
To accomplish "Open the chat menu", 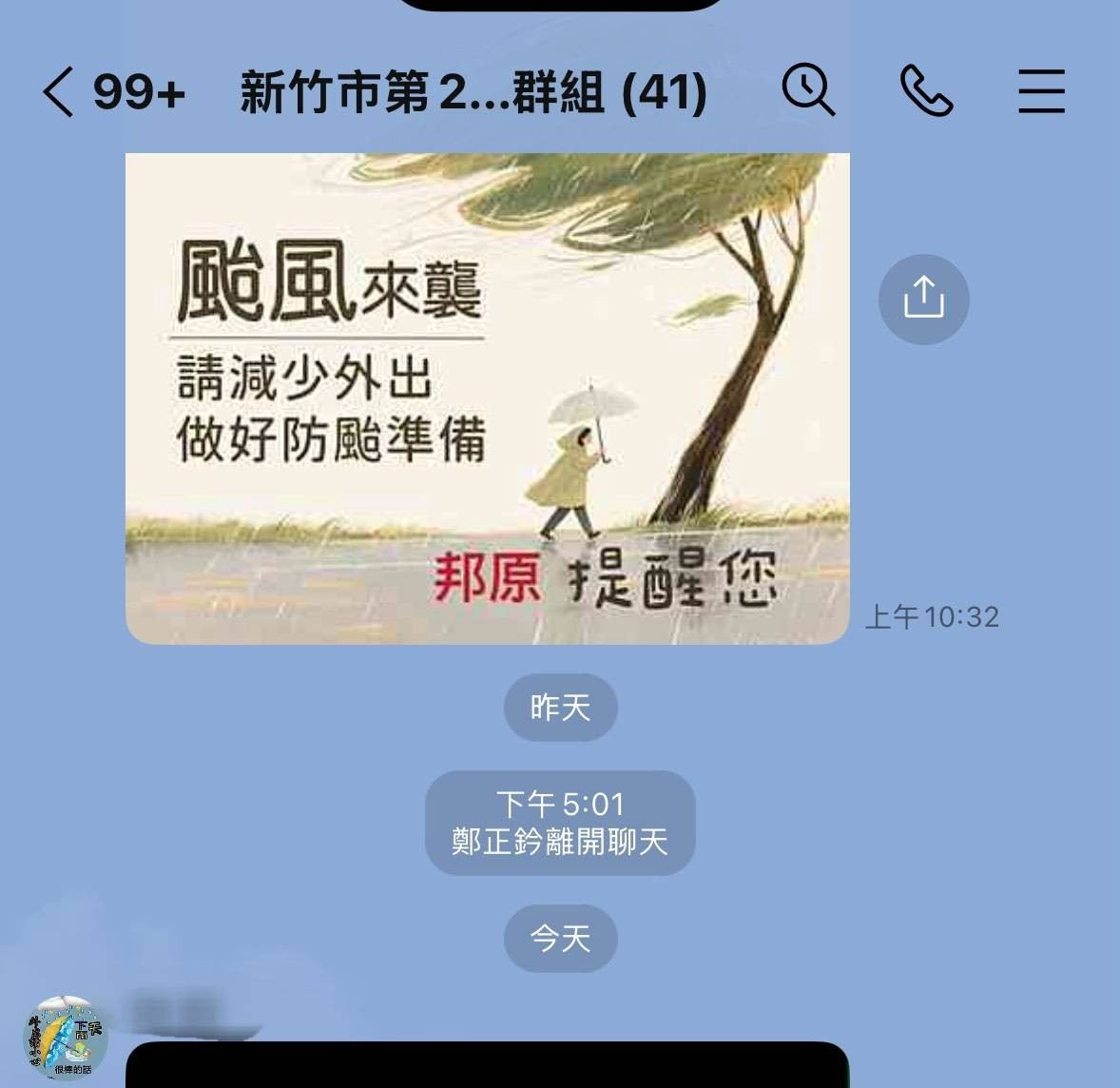I will tap(1041, 91).
